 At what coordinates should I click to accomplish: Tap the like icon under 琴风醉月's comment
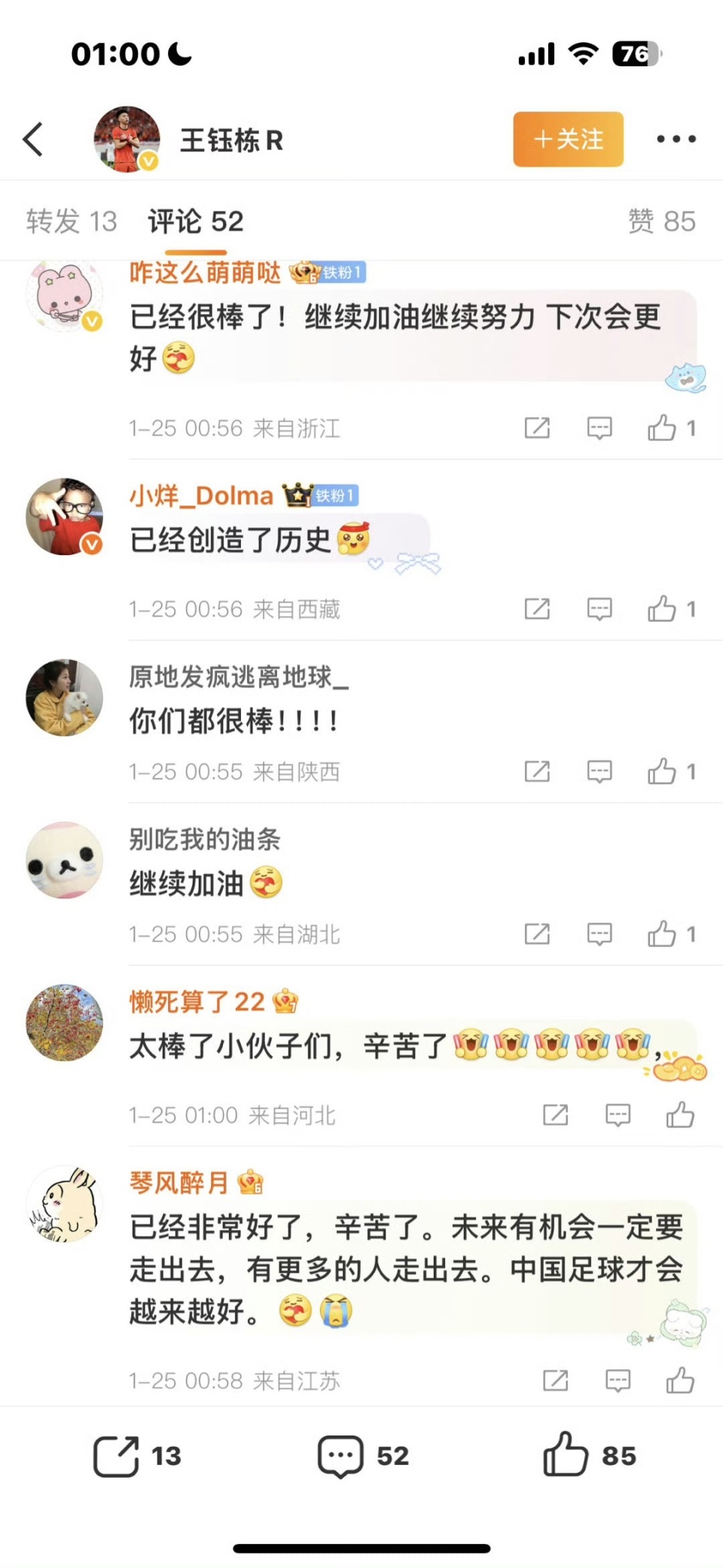pyautogui.click(x=680, y=1380)
